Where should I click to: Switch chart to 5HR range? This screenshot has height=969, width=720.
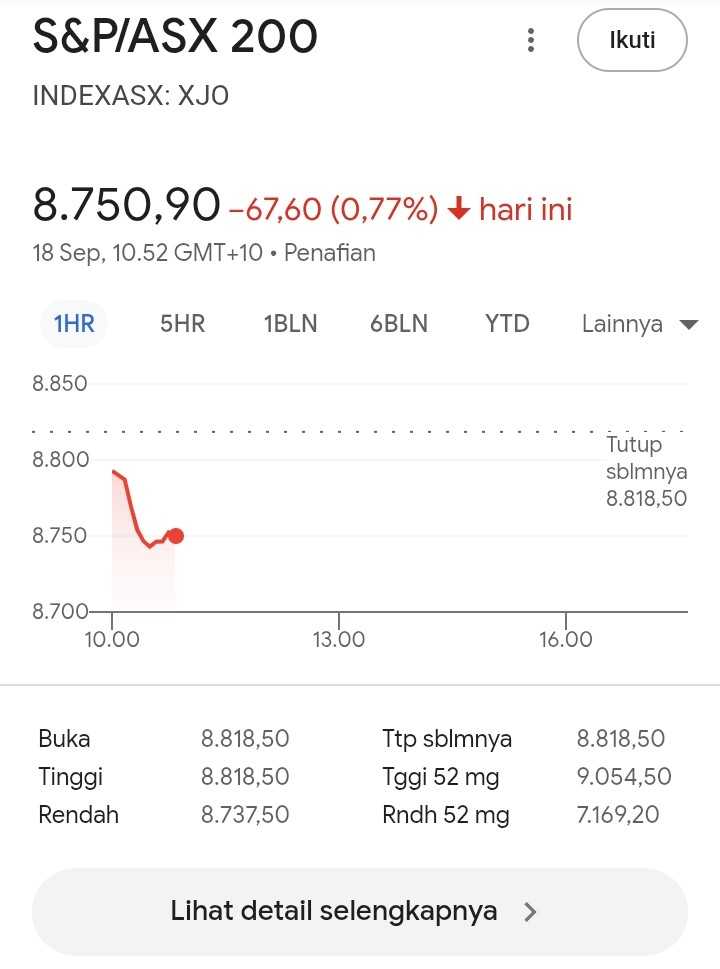coord(182,324)
